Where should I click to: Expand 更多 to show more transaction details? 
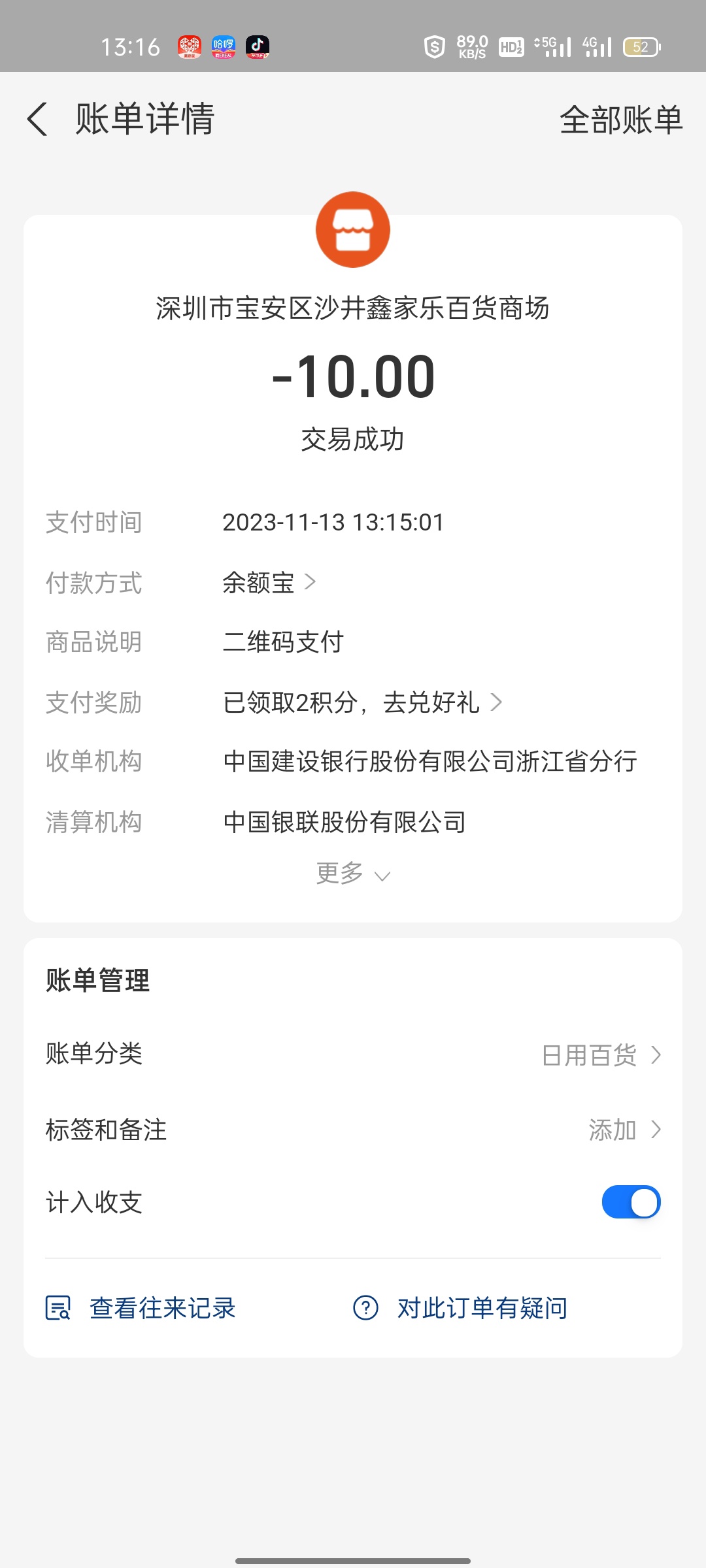point(353,873)
